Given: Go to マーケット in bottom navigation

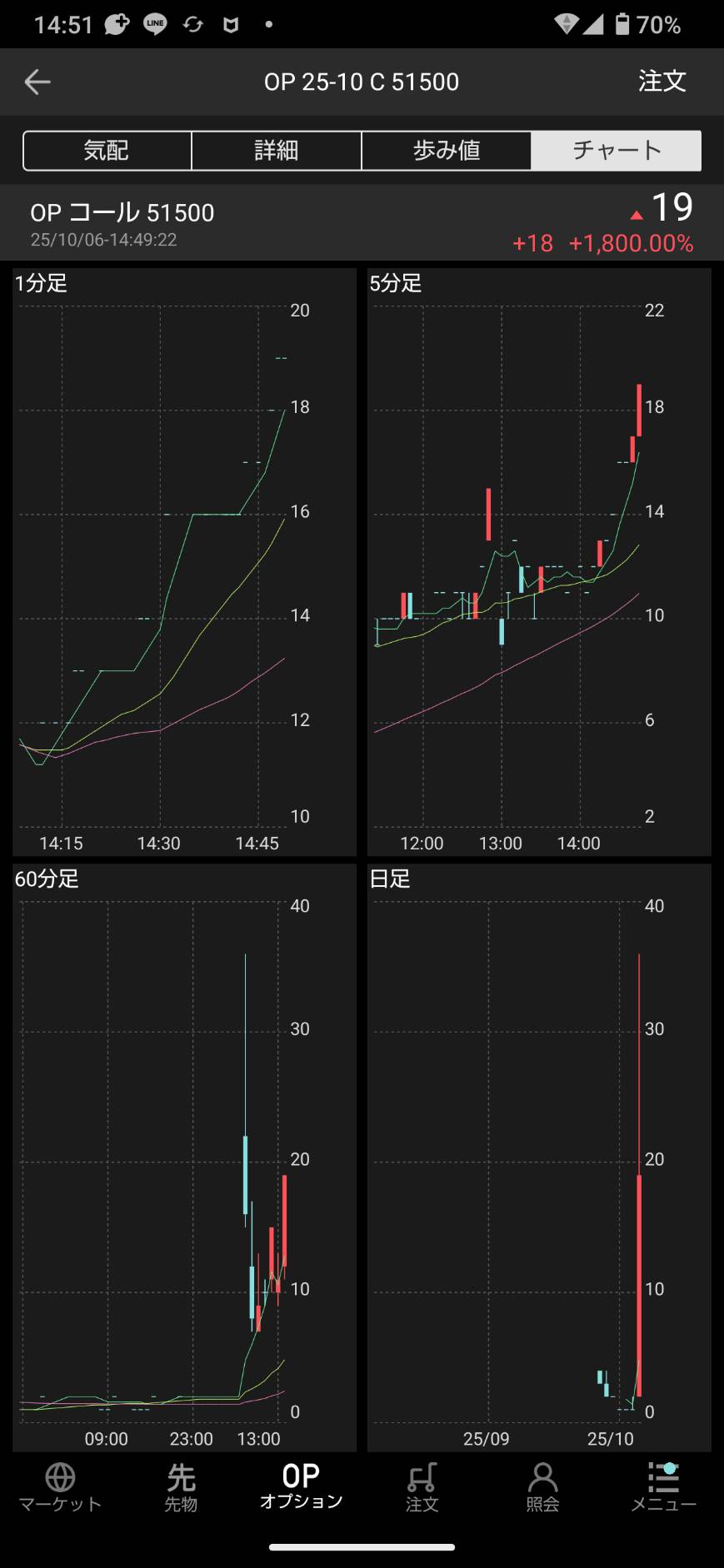Looking at the screenshot, I should (60, 1487).
